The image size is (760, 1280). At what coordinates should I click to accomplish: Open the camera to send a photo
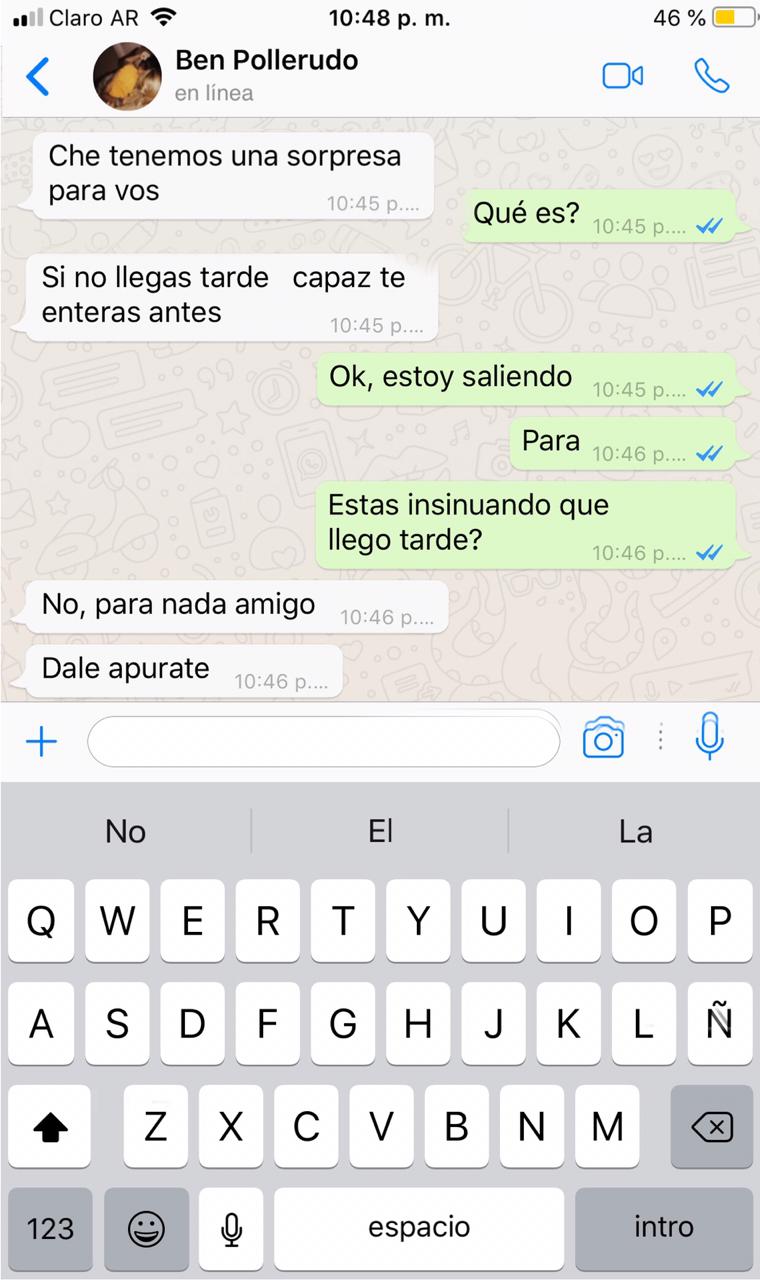[603, 740]
